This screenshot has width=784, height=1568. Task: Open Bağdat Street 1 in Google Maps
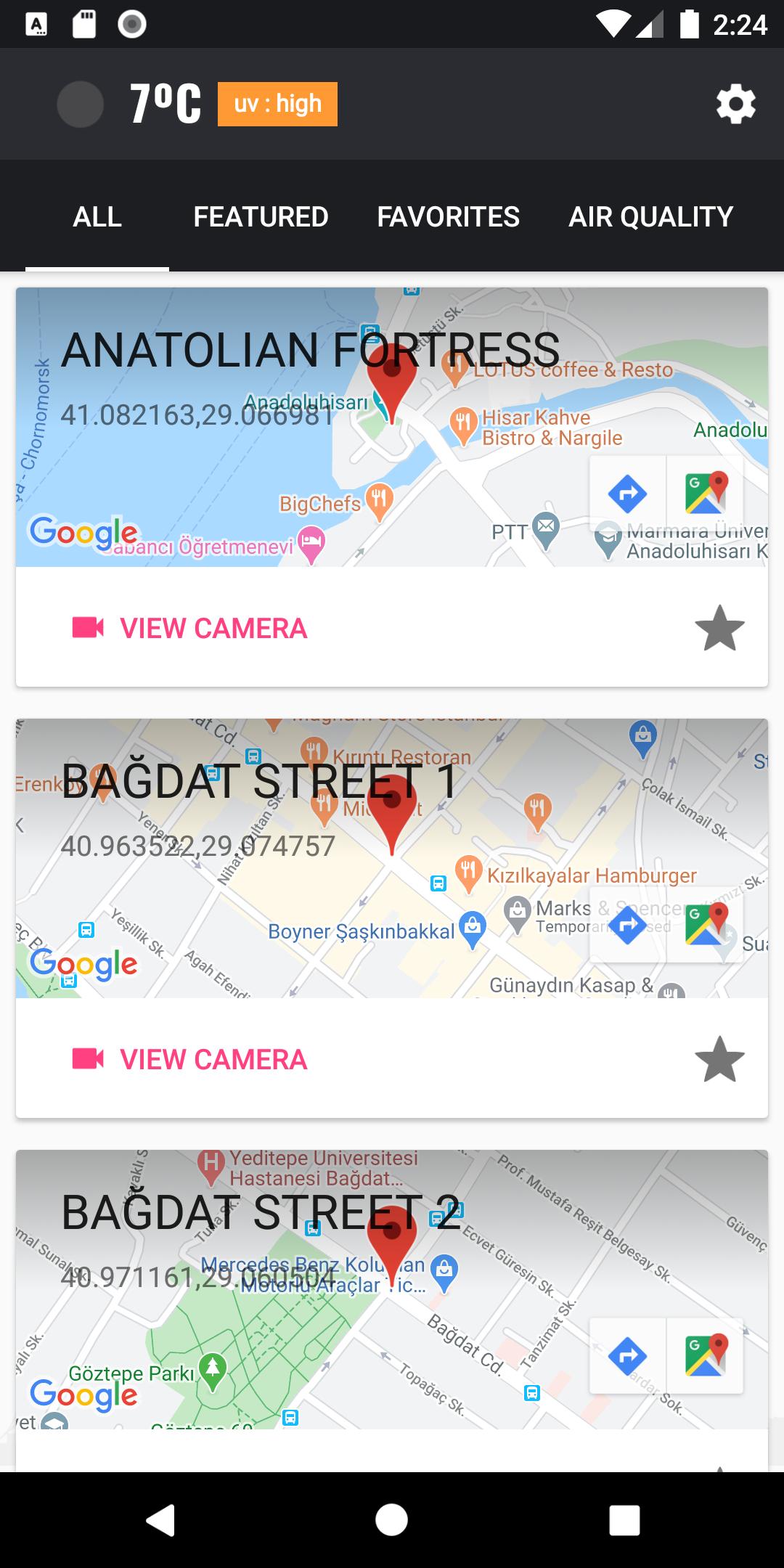pyautogui.click(x=706, y=924)
